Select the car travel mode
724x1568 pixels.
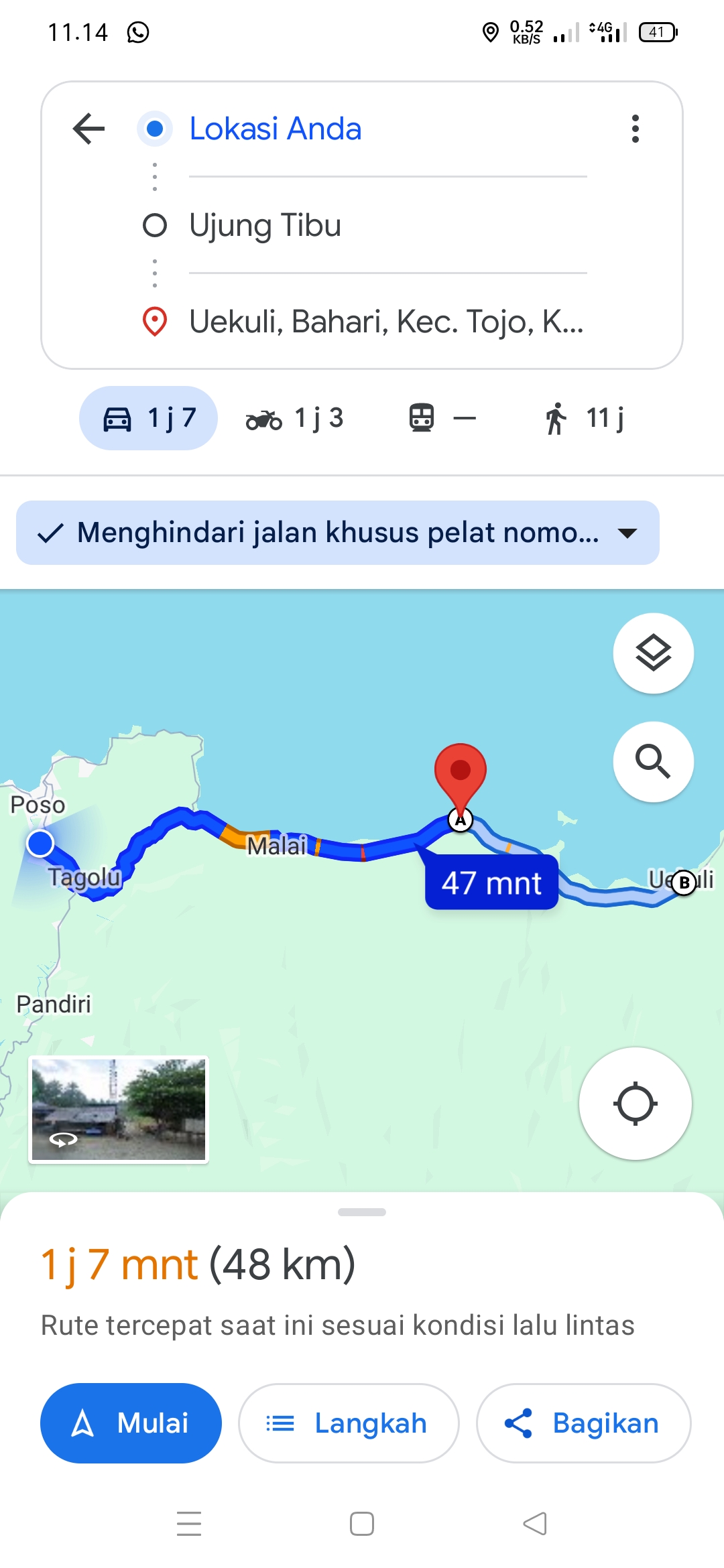[148, 418]
